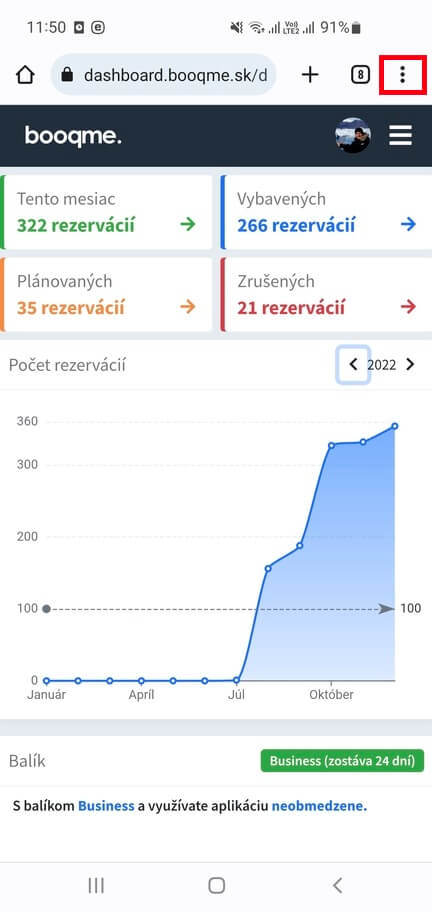Switch chart to previous year
432x912 pixels.
353,365
